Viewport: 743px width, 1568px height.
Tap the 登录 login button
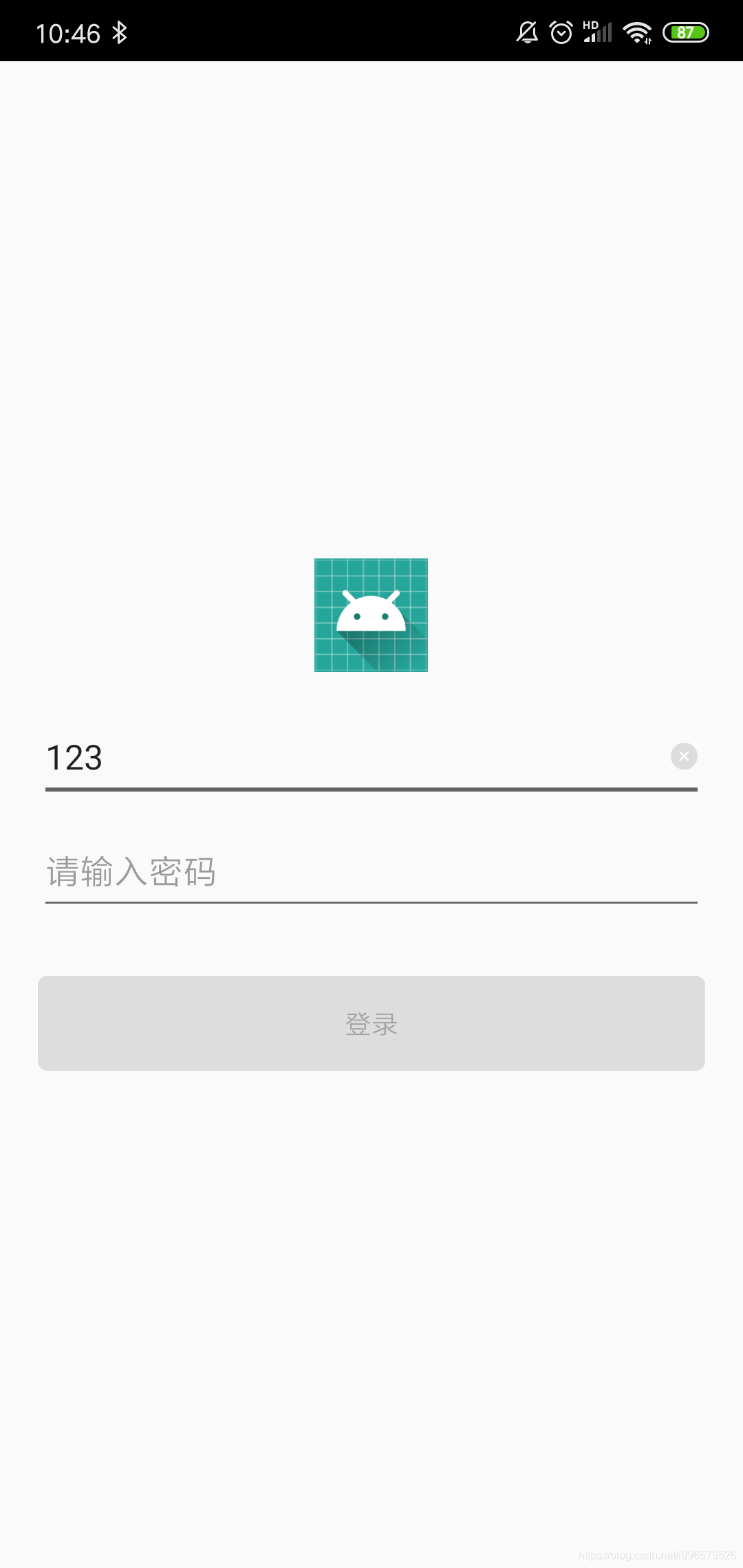pos(371,1023)
